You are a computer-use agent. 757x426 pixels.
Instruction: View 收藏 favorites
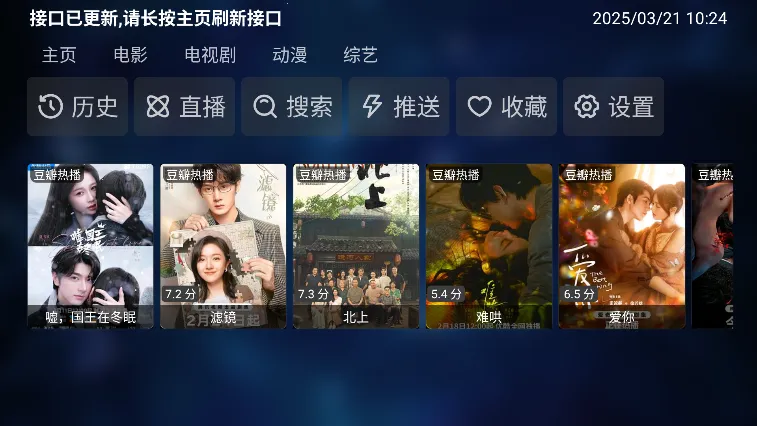(x=506, y=107)
